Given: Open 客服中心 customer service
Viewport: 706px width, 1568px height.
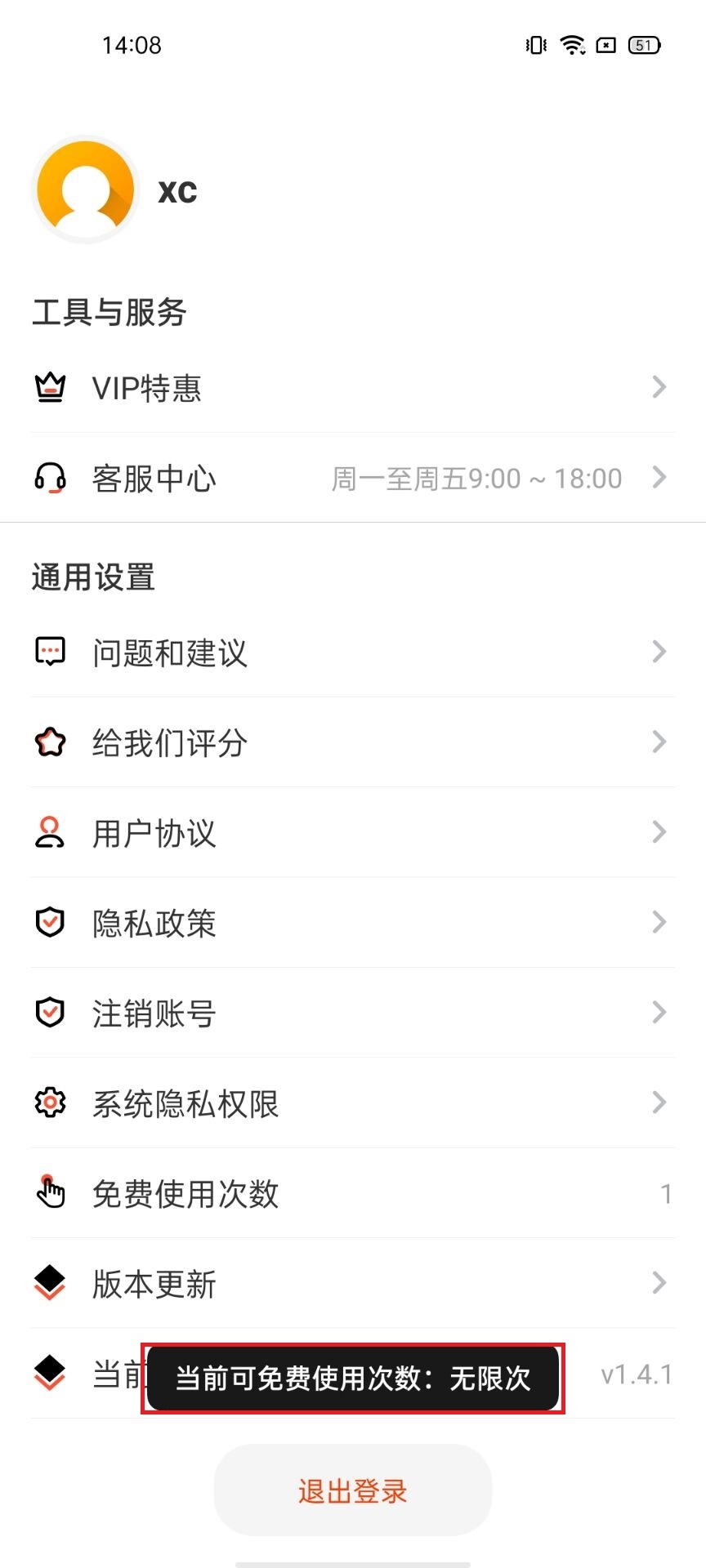Looking at the screenshot, I should pos(351,478).
